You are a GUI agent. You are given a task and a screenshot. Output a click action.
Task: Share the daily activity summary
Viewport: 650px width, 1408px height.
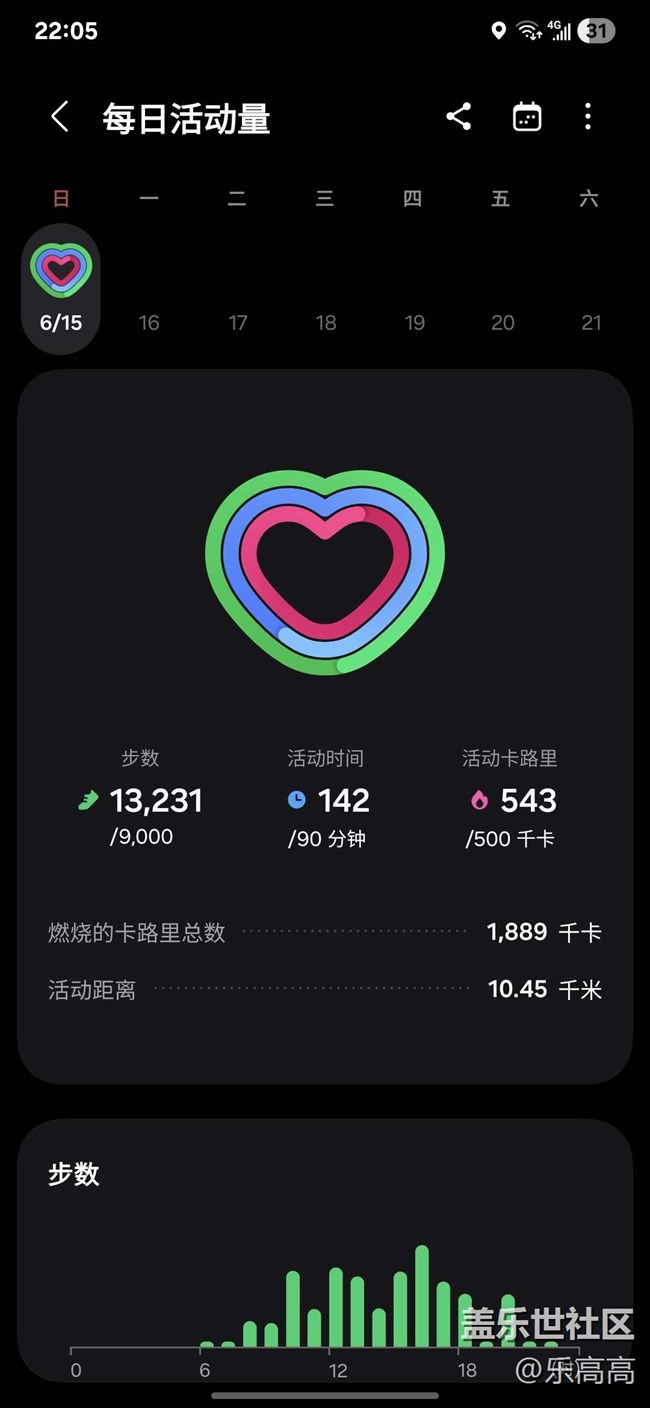(459, 117)
